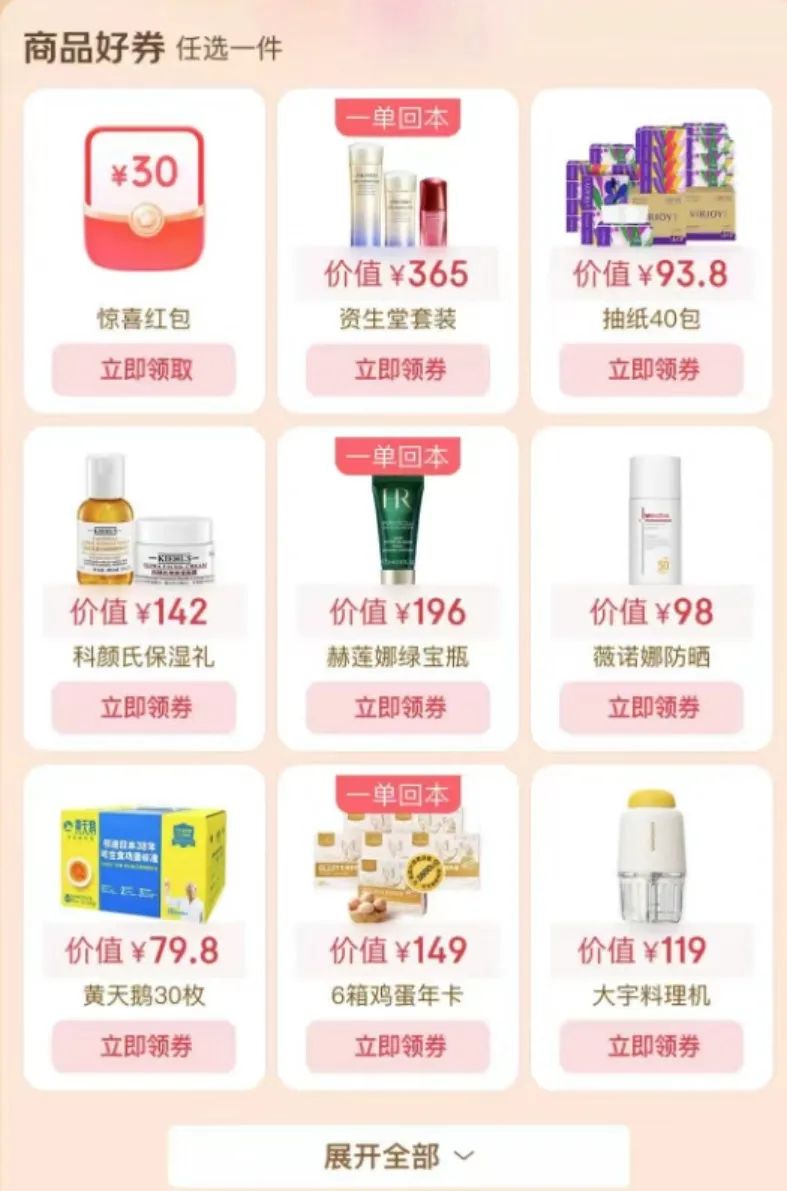787x1191 pixels.
Task: Open the ¥30 惊喜红包 image
Action: click(144, 197)
